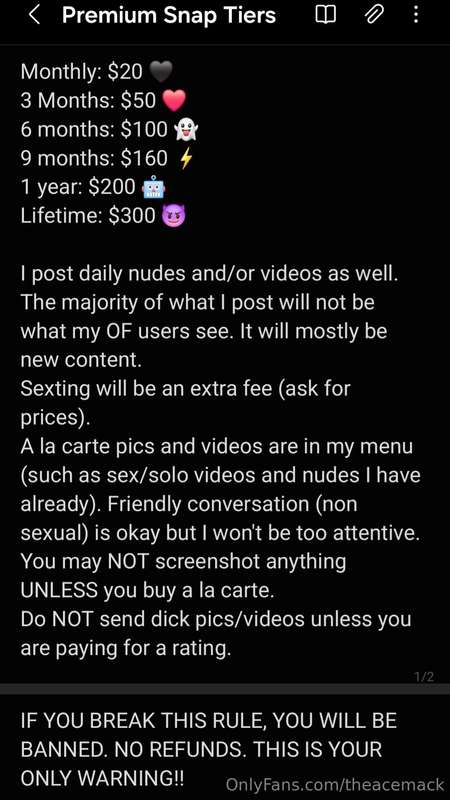Open the three-dot overflow menu
Viewport: 450px width, 800px height.
[416, 15]
